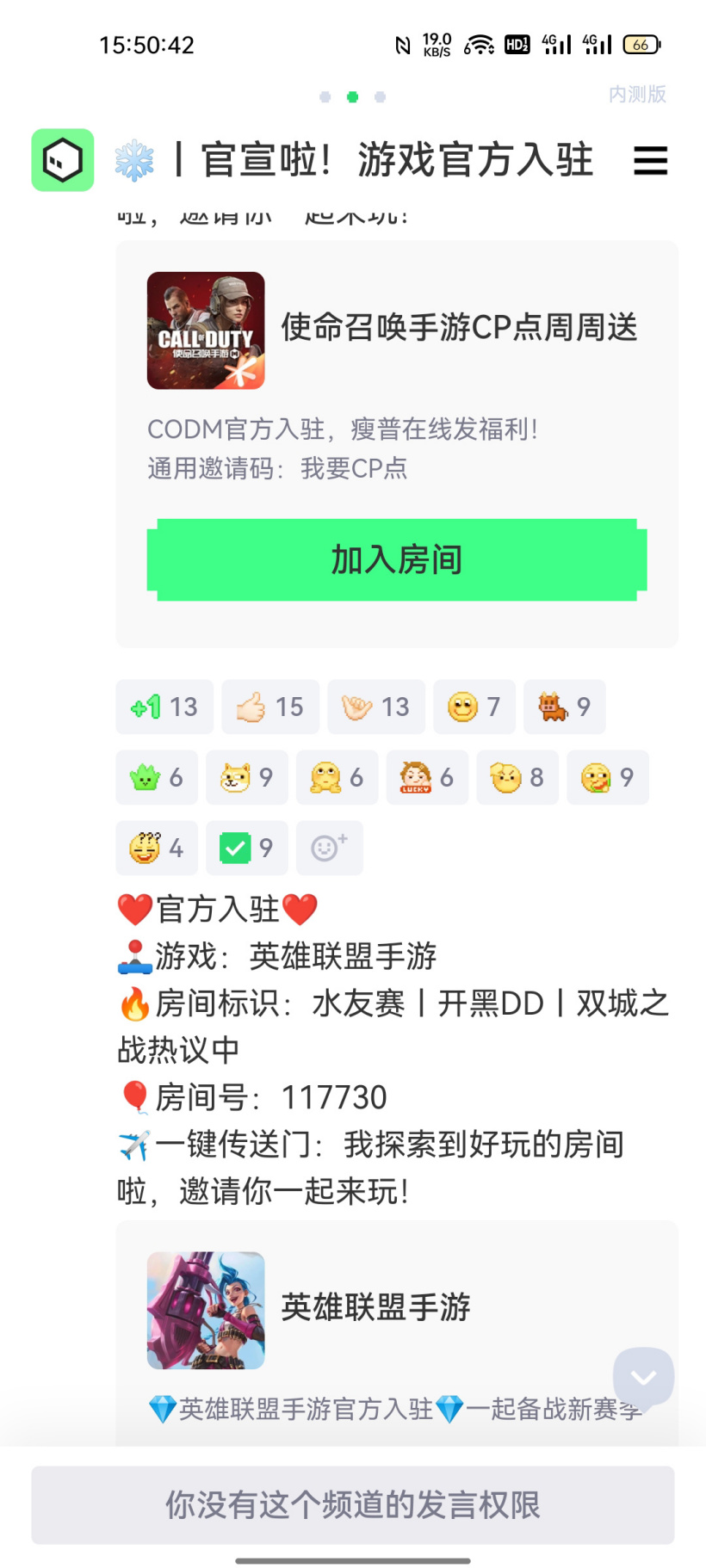
Task: Open the 英雄联盟手游 room card
Action: (376, 1308)
